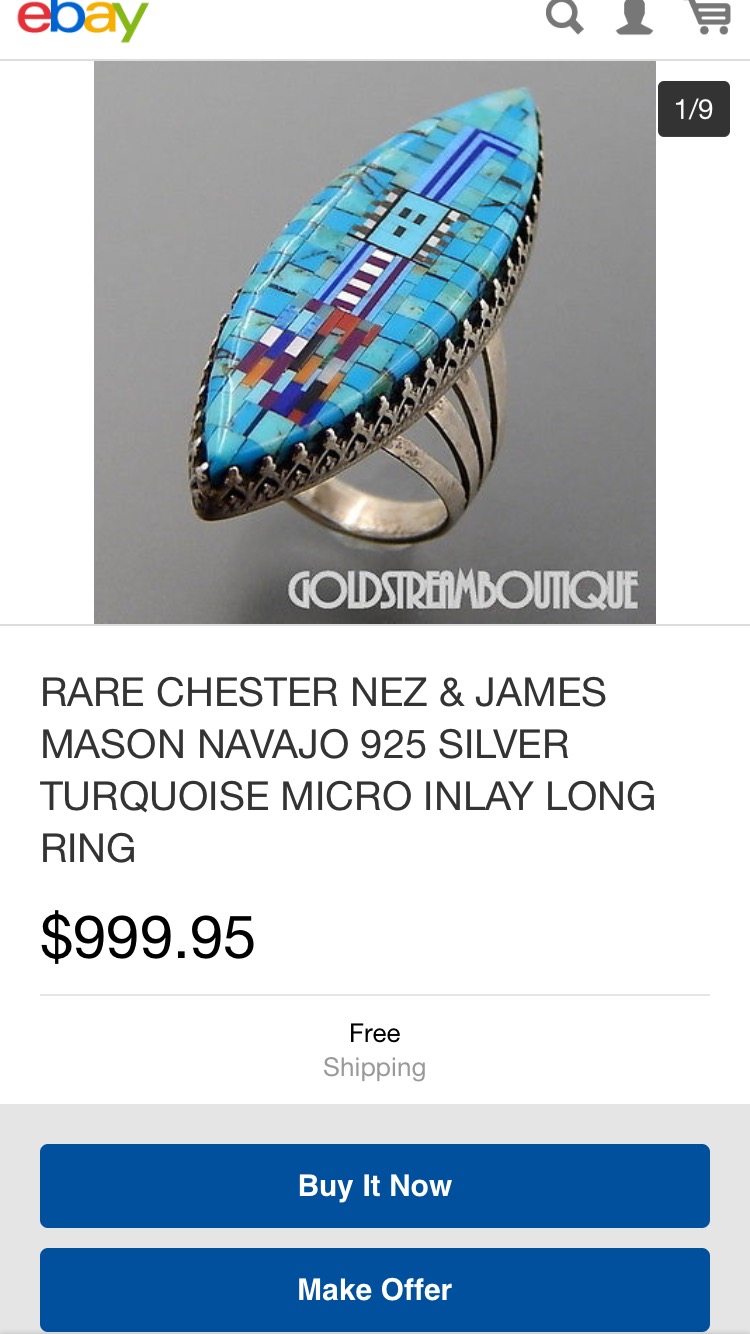Open the account profile icon
The width and height of the screenshot is (750, 1334).
tap(635, 16)
